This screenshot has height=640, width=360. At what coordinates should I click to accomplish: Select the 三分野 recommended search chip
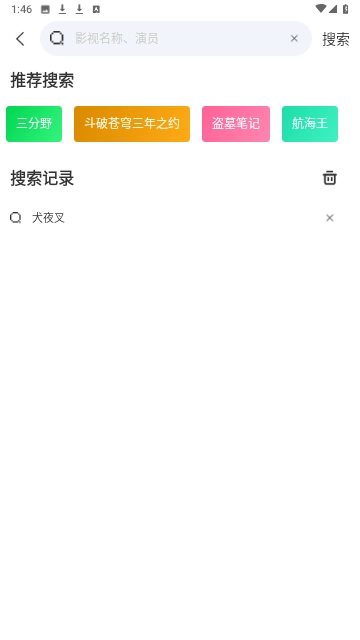coord(34,124)
